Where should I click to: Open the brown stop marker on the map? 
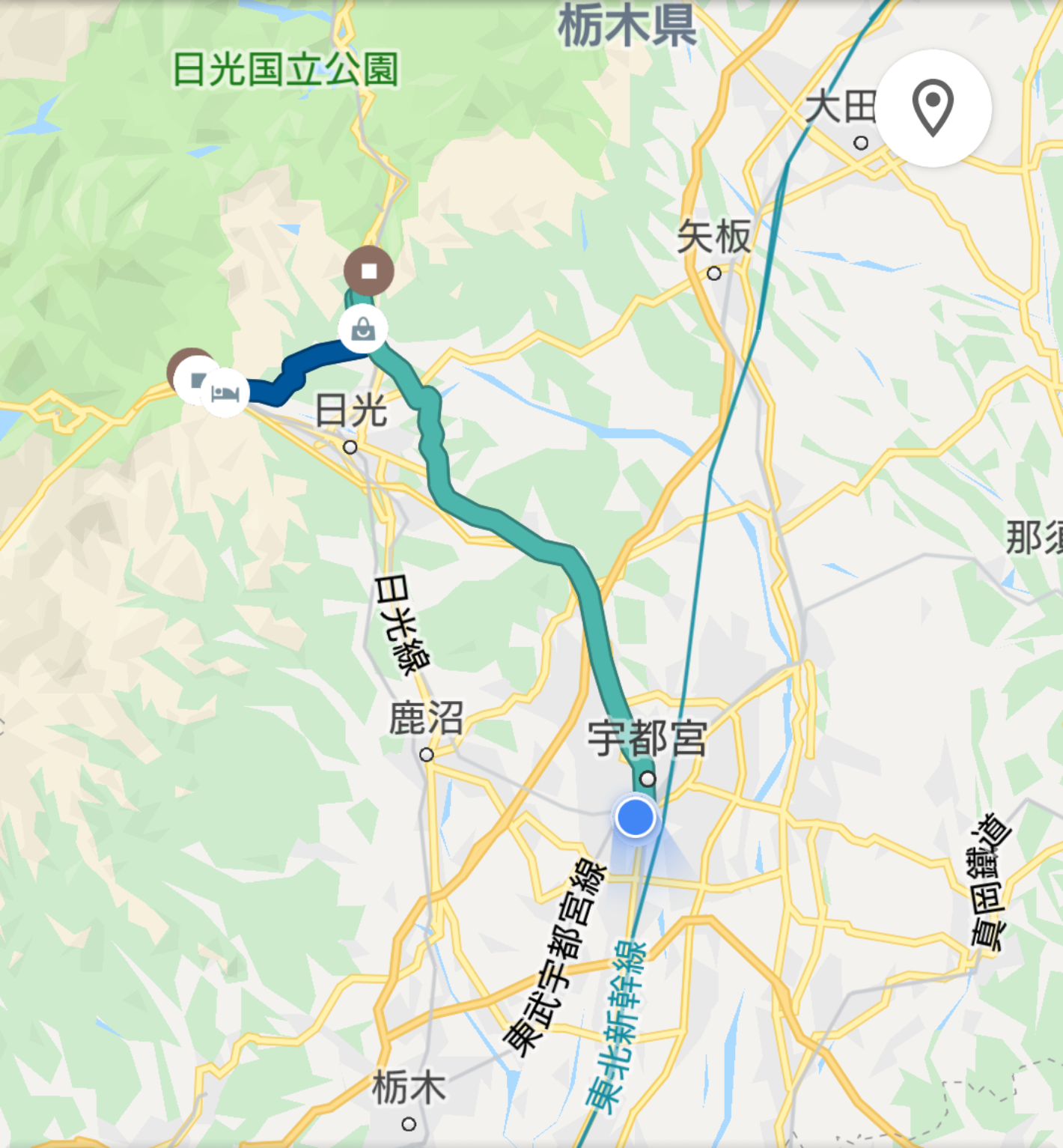pyautogui.click(x=368, y=270)
